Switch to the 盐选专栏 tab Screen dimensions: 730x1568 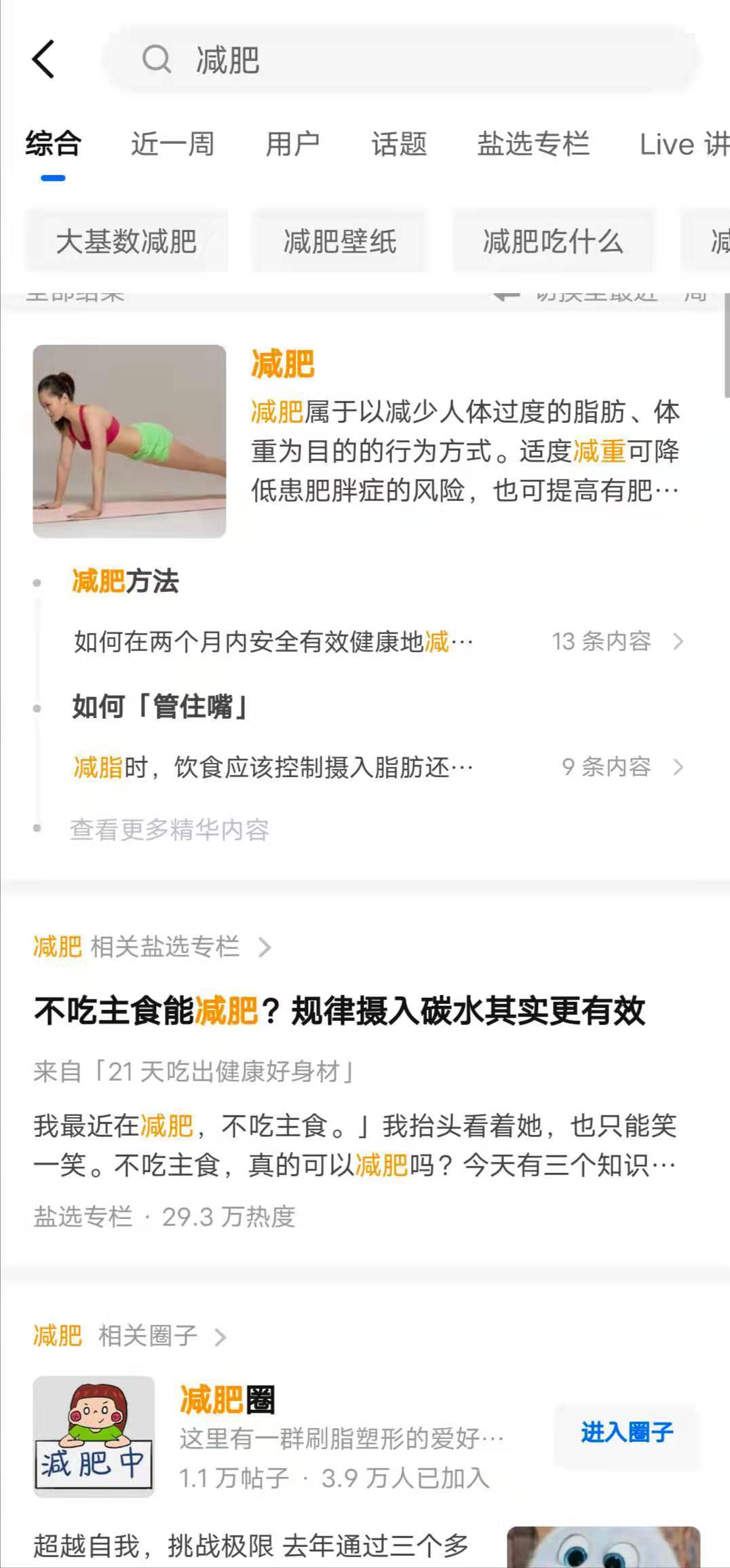pos(533,145)
